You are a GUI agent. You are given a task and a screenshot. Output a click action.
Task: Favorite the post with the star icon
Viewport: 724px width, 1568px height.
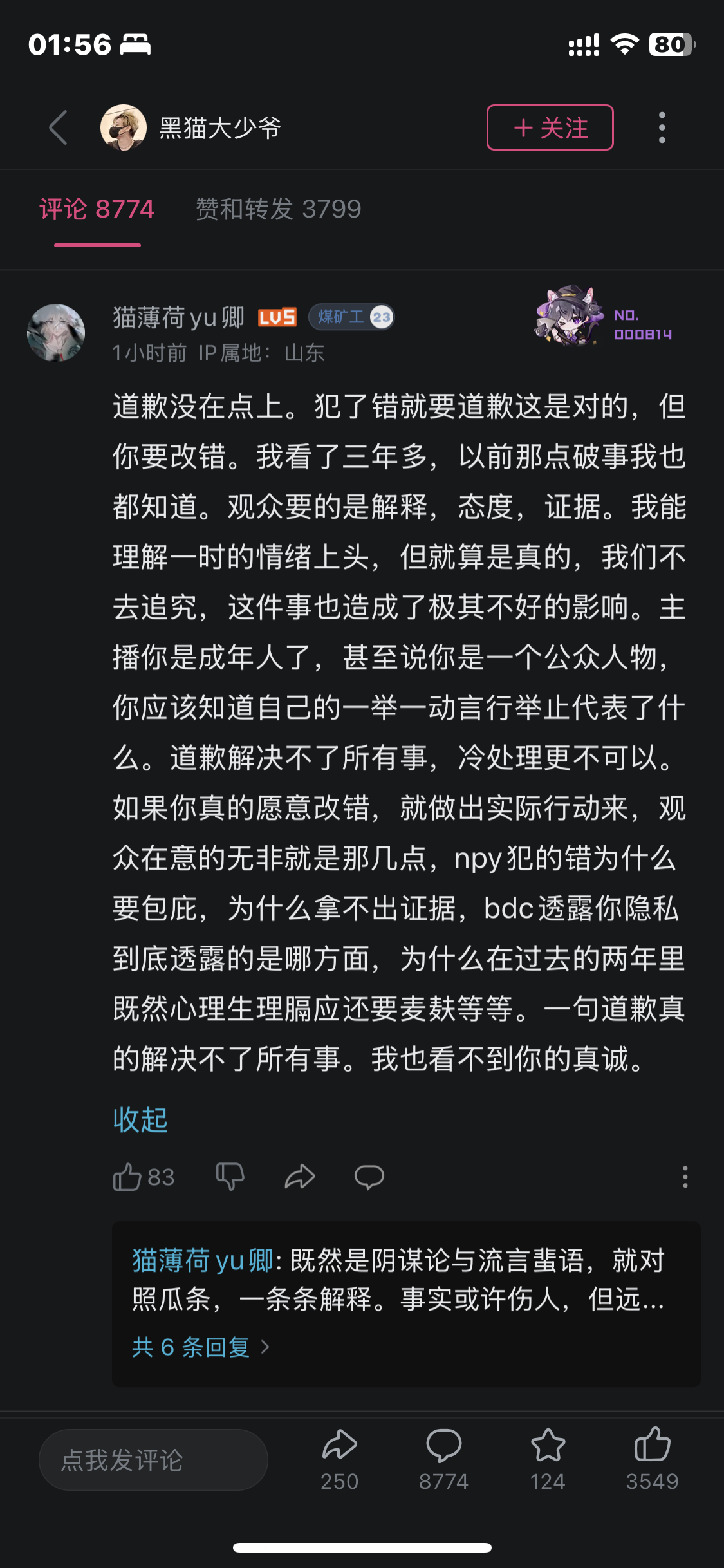(548, 1458)
